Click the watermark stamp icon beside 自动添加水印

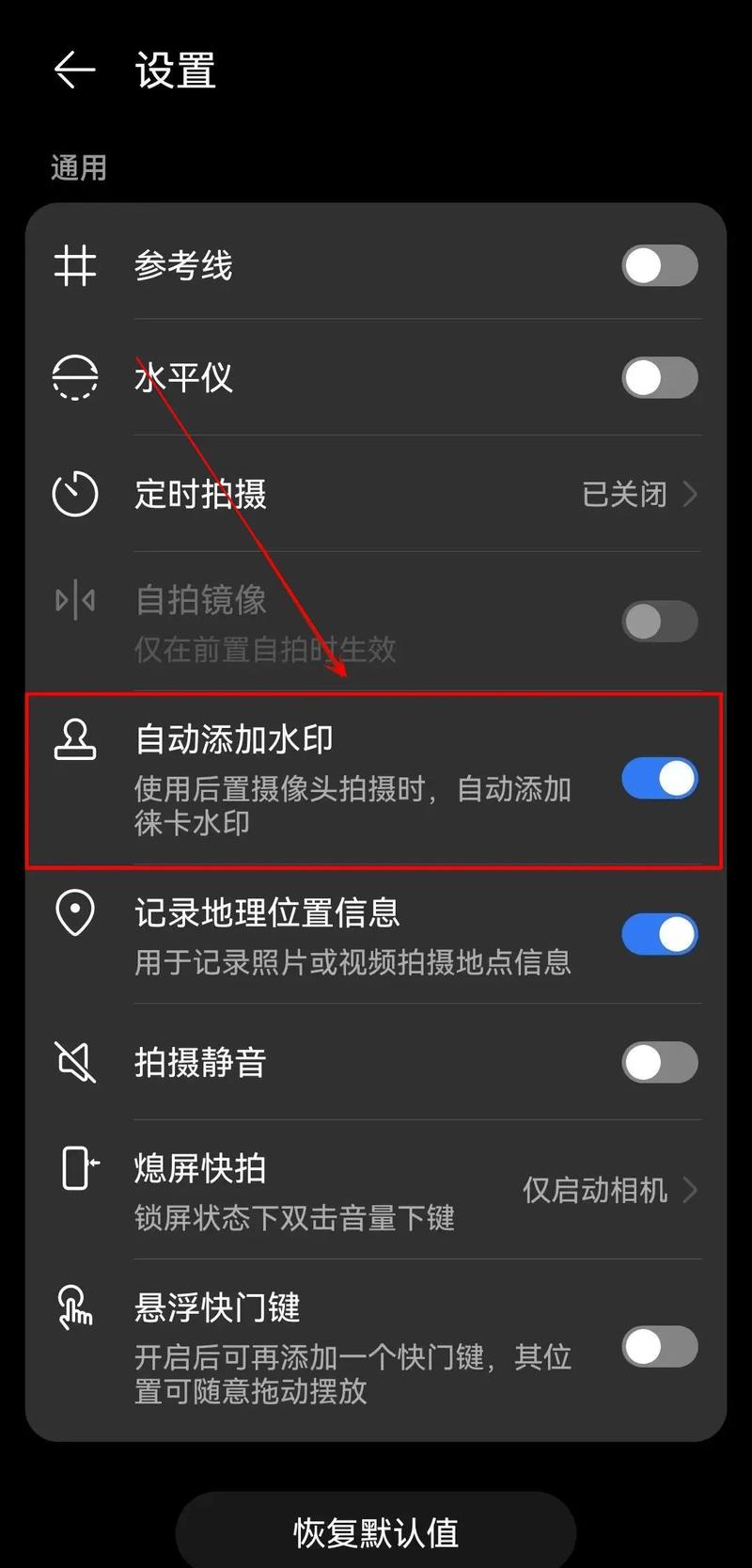pyautogui.click(x=75, y=739)
